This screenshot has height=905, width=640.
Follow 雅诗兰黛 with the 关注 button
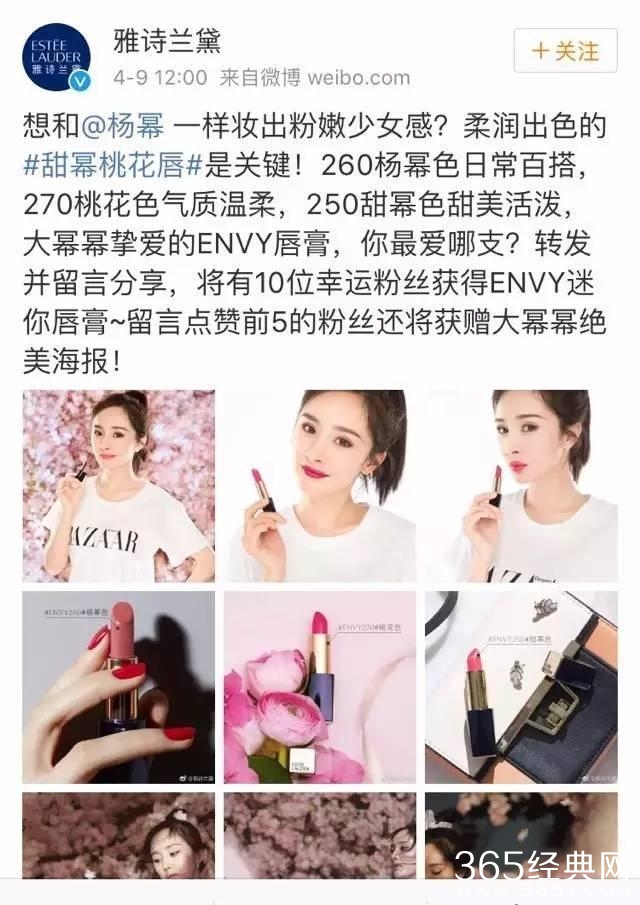pyautogui.click(x=566, y=50)
